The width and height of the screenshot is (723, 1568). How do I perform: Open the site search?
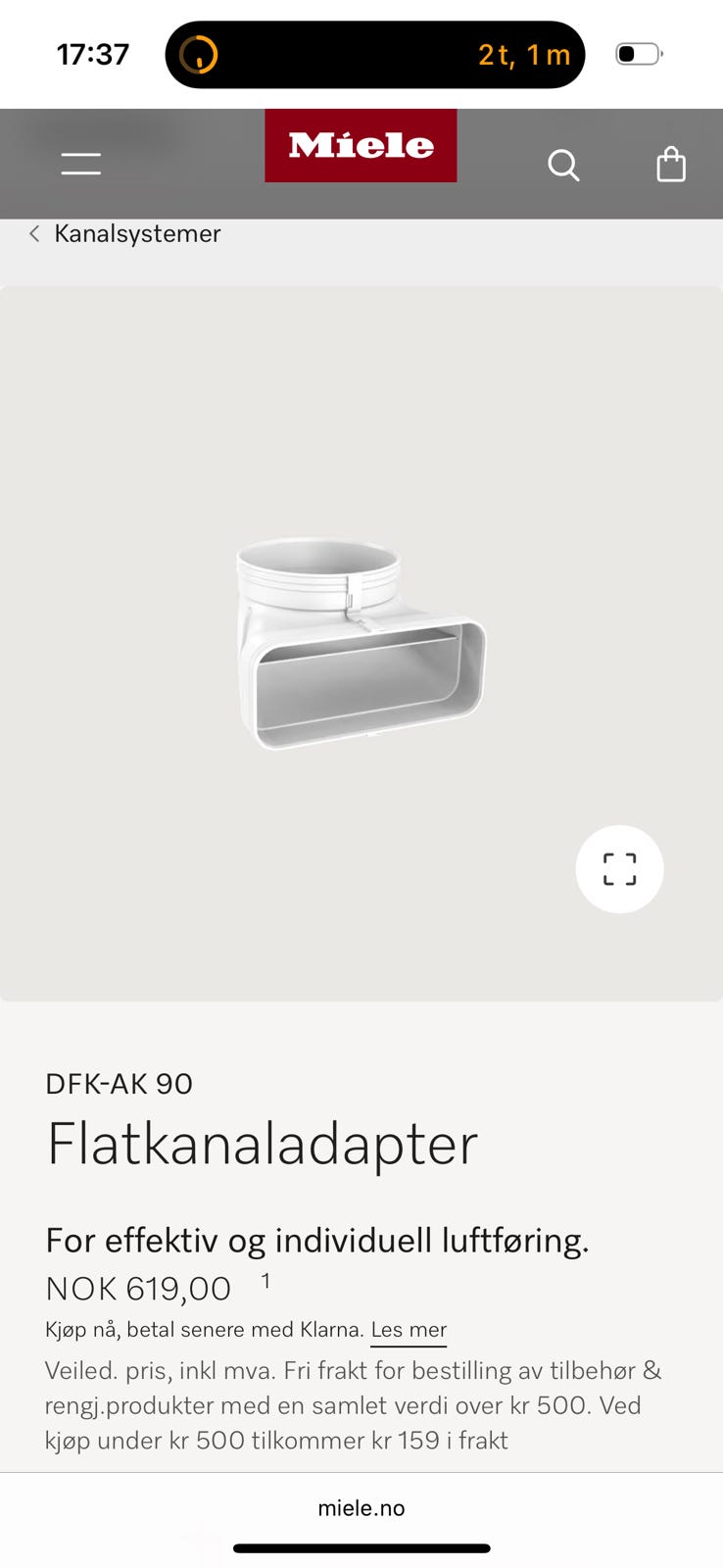click(563, 165)
